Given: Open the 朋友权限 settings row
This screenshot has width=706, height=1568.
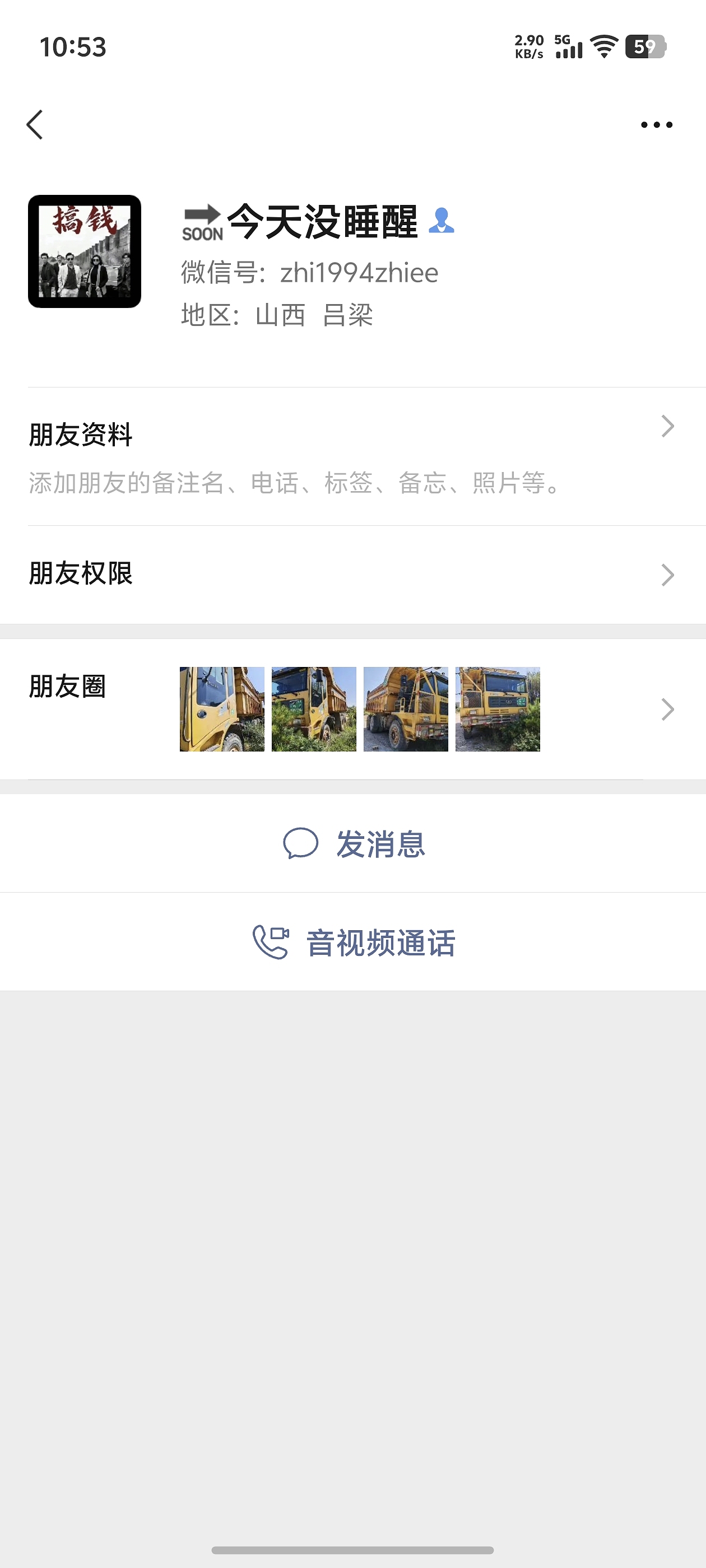Looking at the screenshot, I should pos(352,574).
